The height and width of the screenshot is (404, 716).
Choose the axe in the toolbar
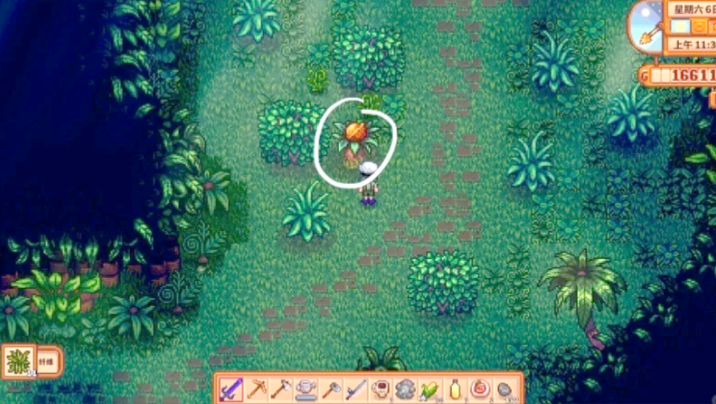(x=281, y=389)
